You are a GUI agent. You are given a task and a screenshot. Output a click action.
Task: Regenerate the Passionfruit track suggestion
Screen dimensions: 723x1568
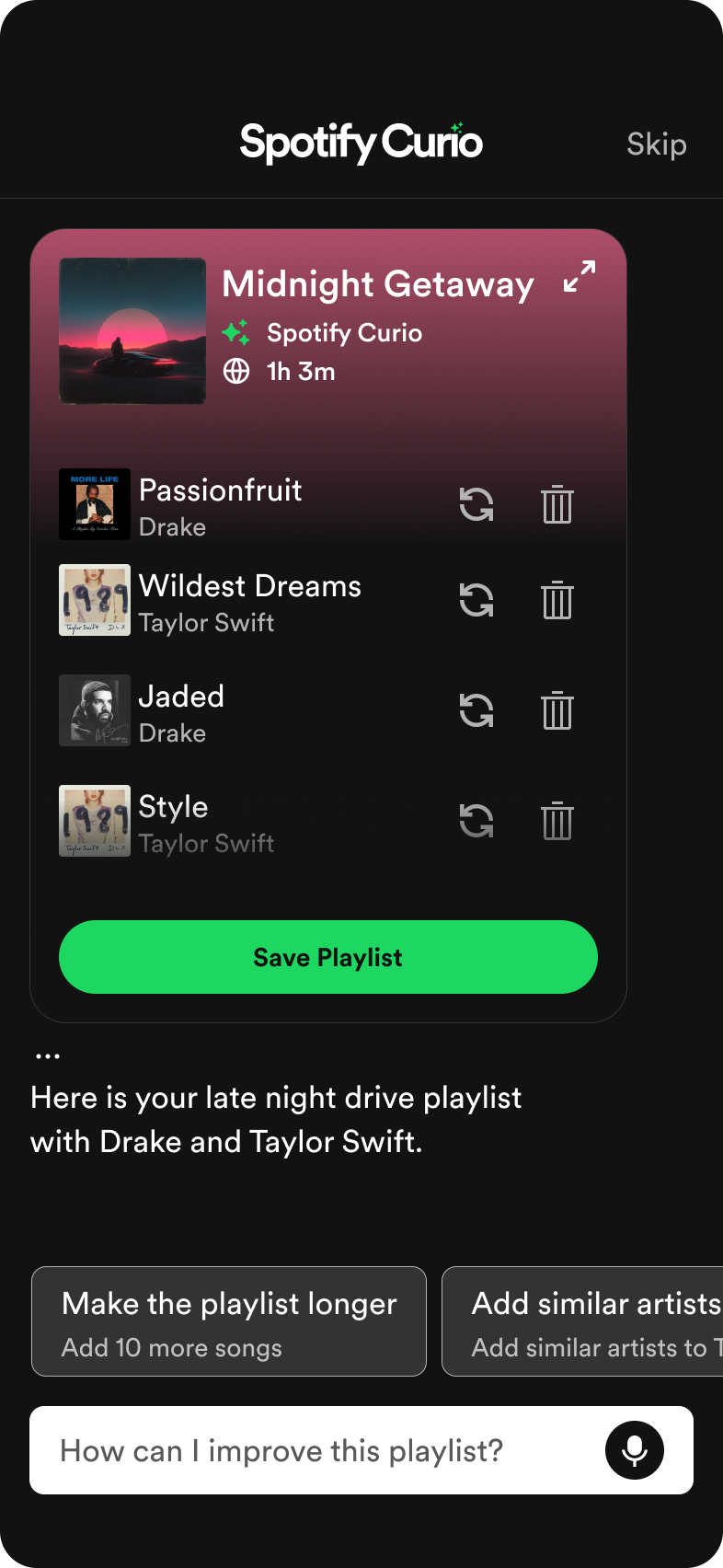pos(476,504)
